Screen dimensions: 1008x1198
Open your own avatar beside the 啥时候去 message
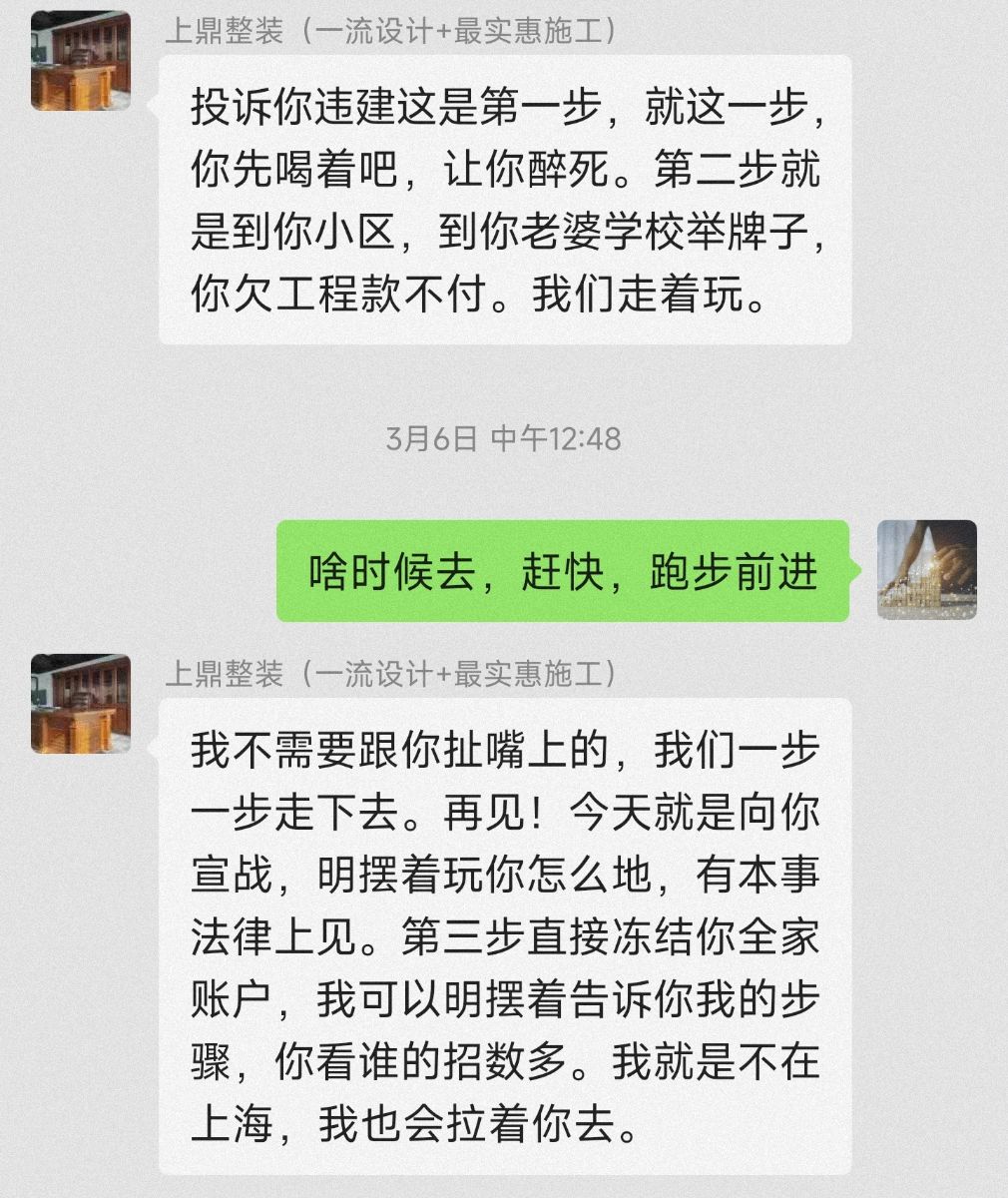click(x=926, y=570)
